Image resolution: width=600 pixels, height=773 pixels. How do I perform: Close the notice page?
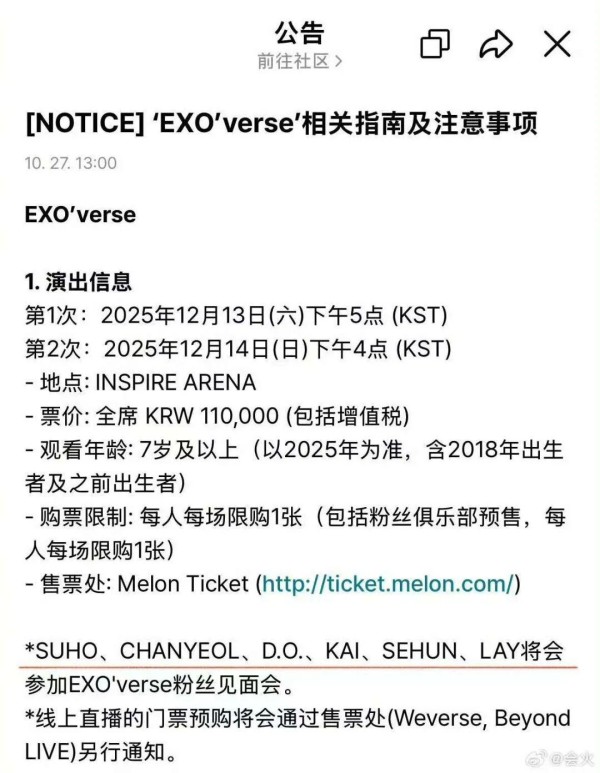(x=557, y=44)
